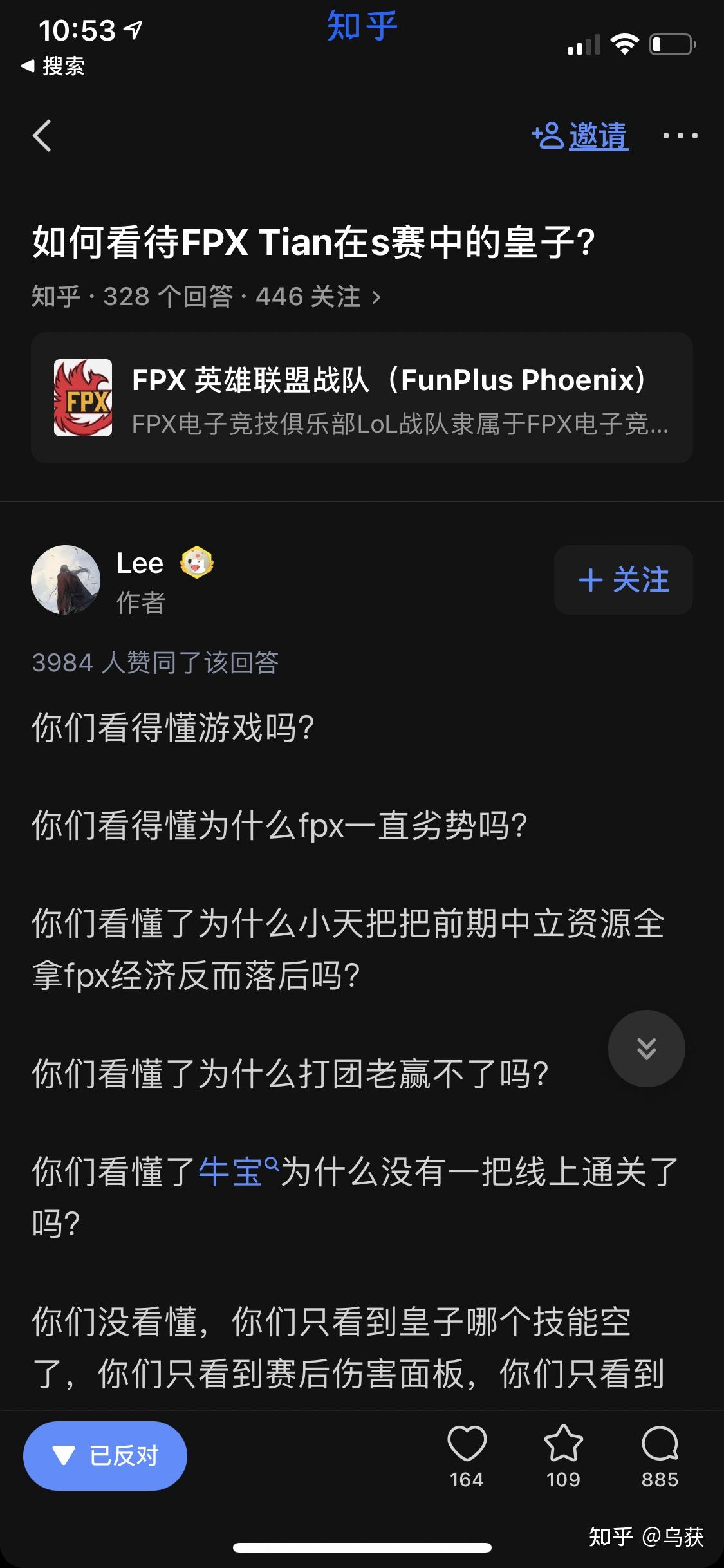Tap the FPX team logo thumbnail
Viewport: 724px width, 1568px height.
pyautogui.click(x=83, y=399)
